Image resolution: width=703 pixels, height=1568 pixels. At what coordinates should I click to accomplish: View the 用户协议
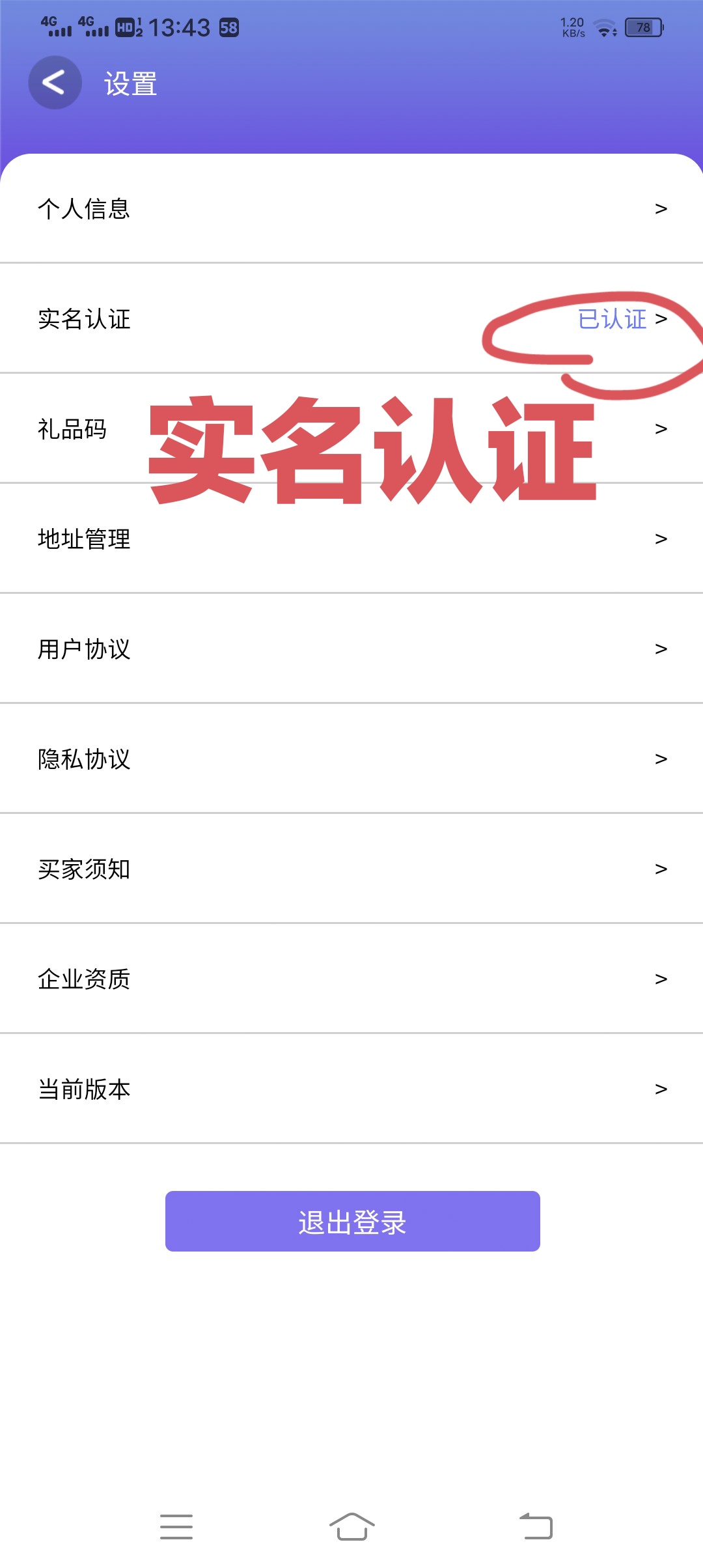pyautogui.click(x=351, y=649)
